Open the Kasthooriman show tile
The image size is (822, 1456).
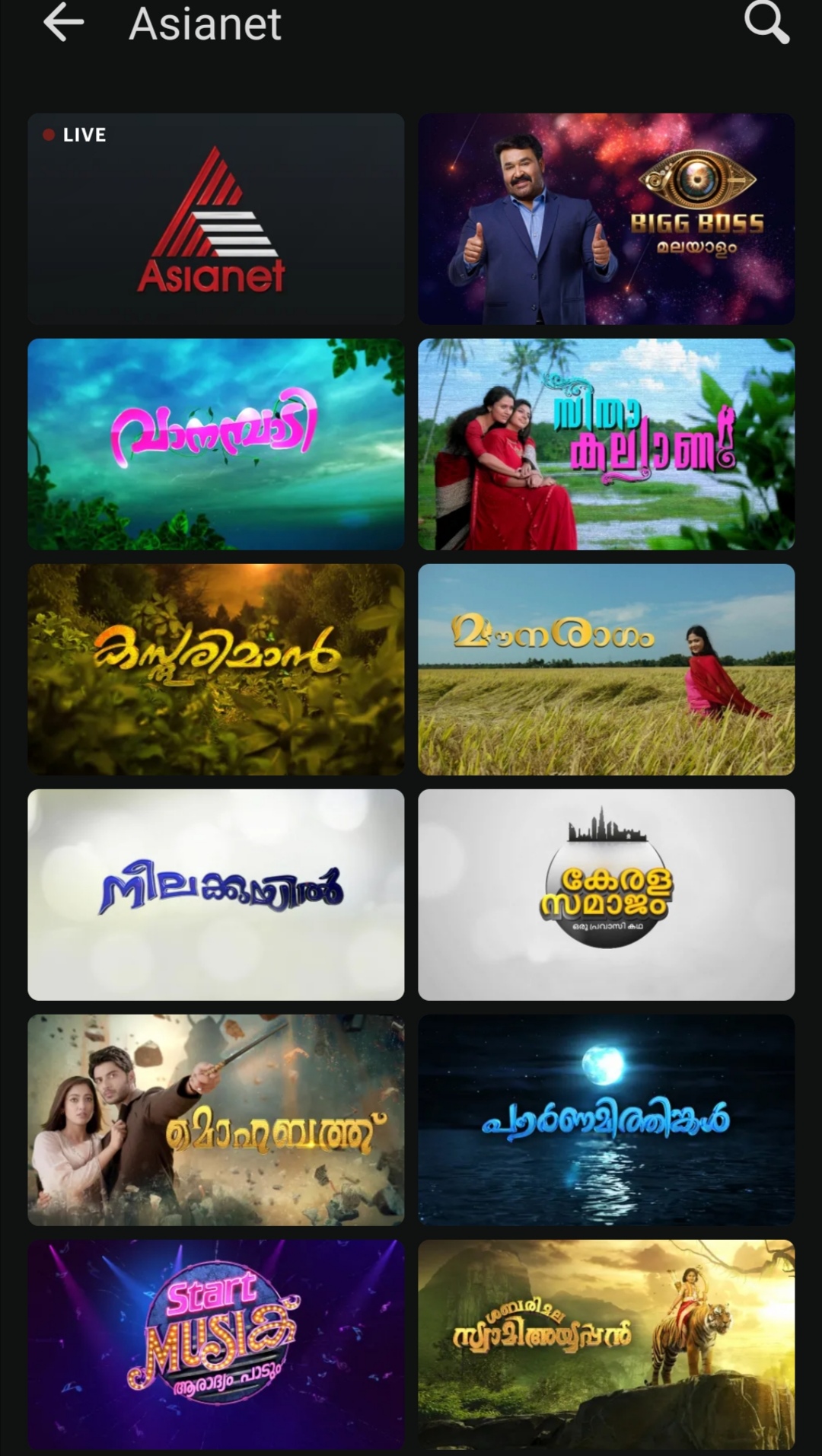[x=215, y=669]
